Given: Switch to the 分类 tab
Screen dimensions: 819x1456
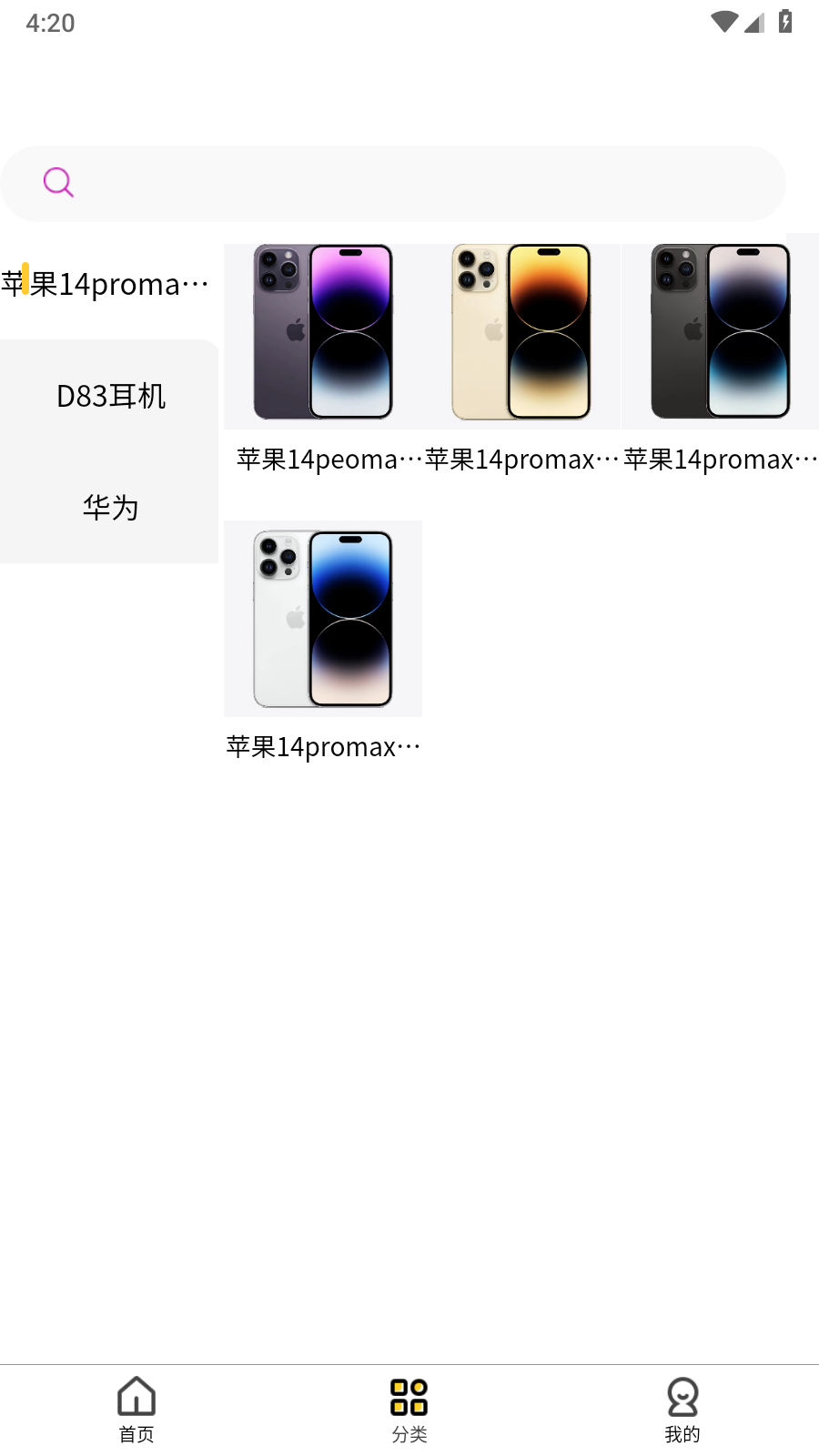Looking at the screenshot, I should click(409, 1409).
